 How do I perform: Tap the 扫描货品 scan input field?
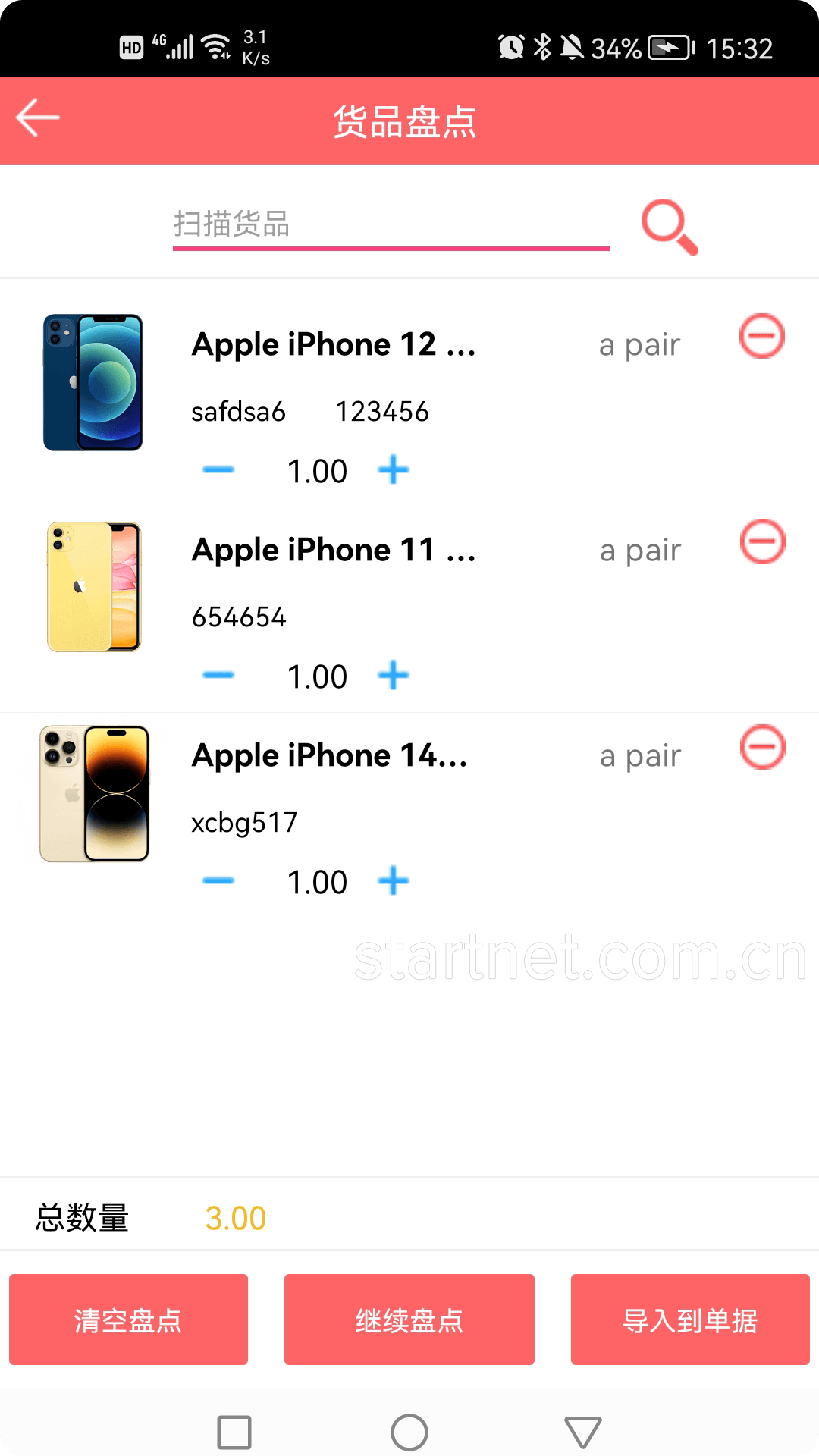[391, 224]
